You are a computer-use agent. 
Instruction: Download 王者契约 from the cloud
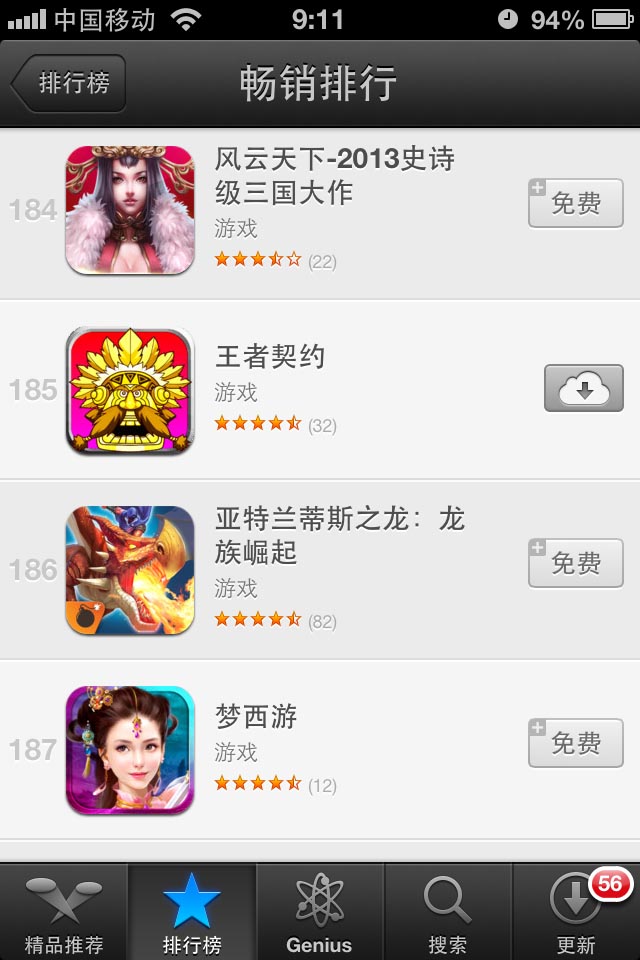(584, 388)
